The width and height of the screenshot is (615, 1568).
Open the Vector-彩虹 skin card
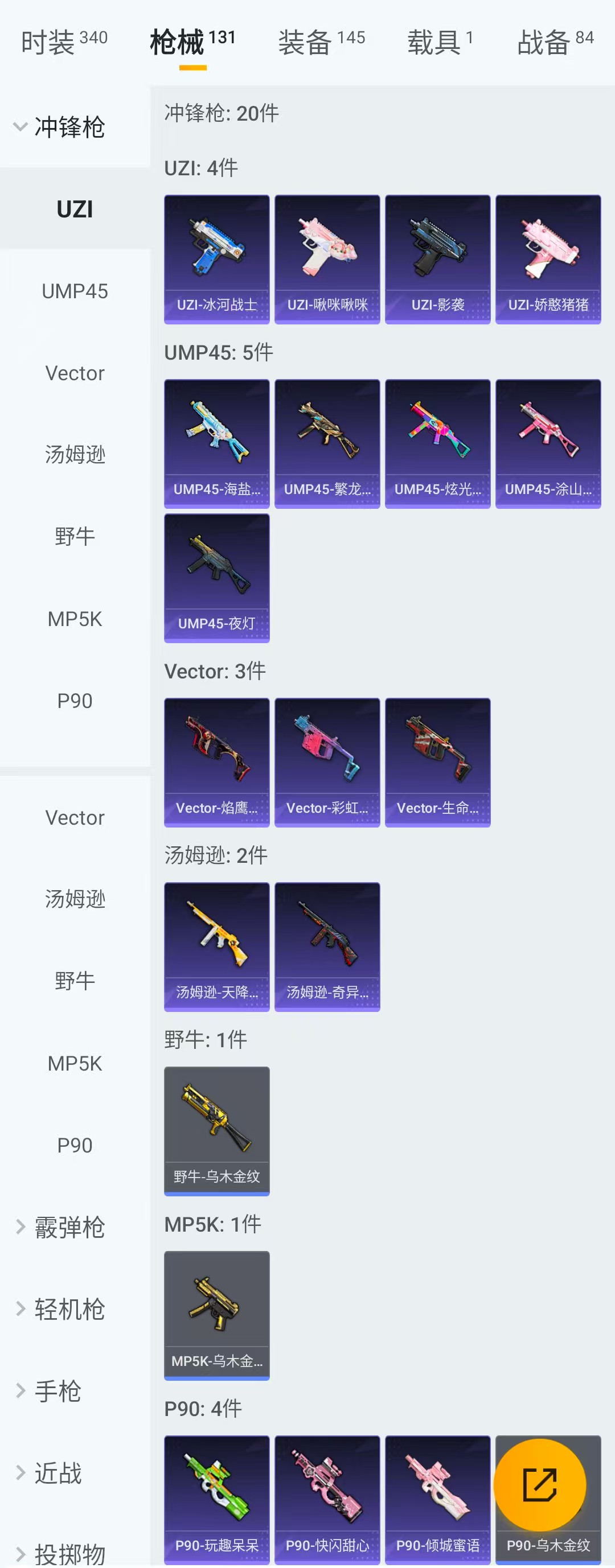click(x=327, y=762)
